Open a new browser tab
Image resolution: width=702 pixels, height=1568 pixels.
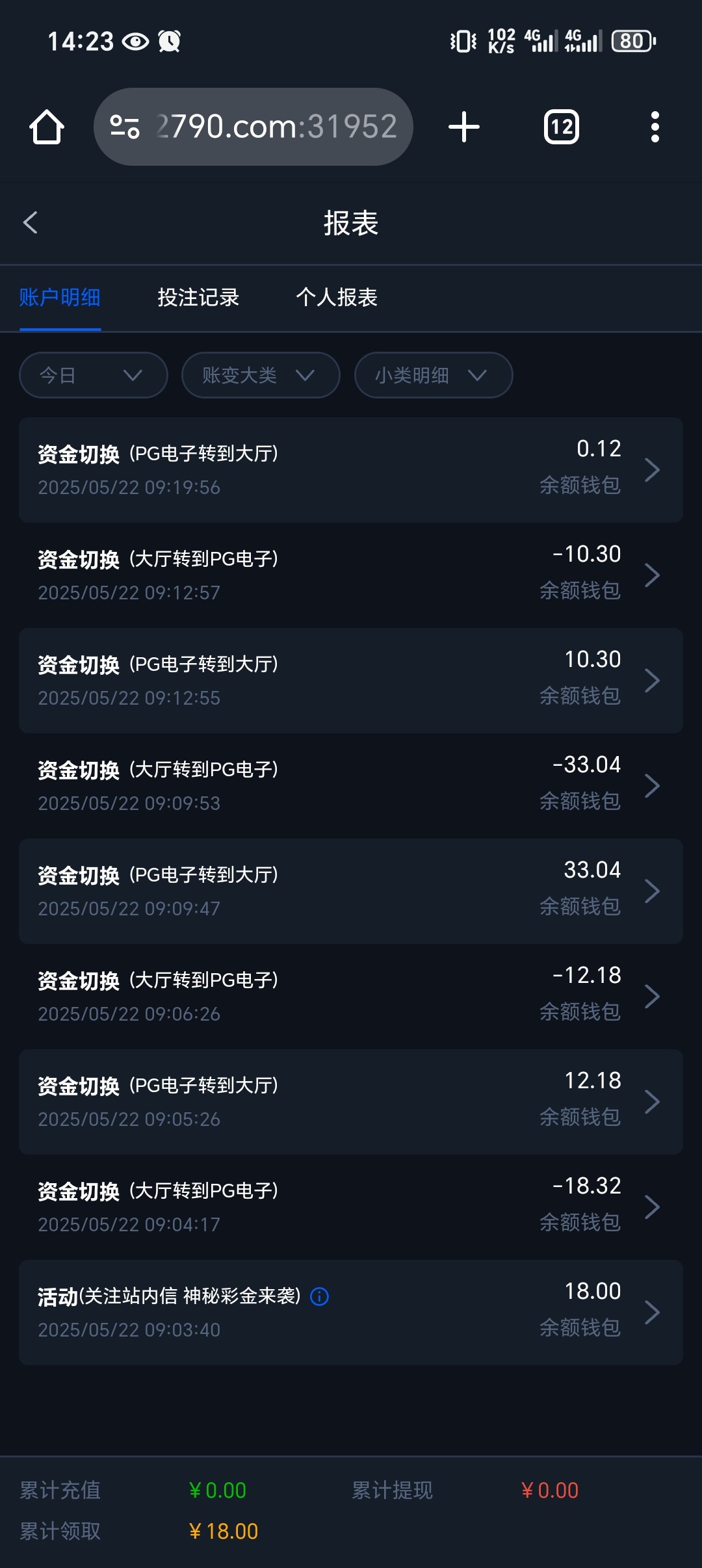coord(464,127)
